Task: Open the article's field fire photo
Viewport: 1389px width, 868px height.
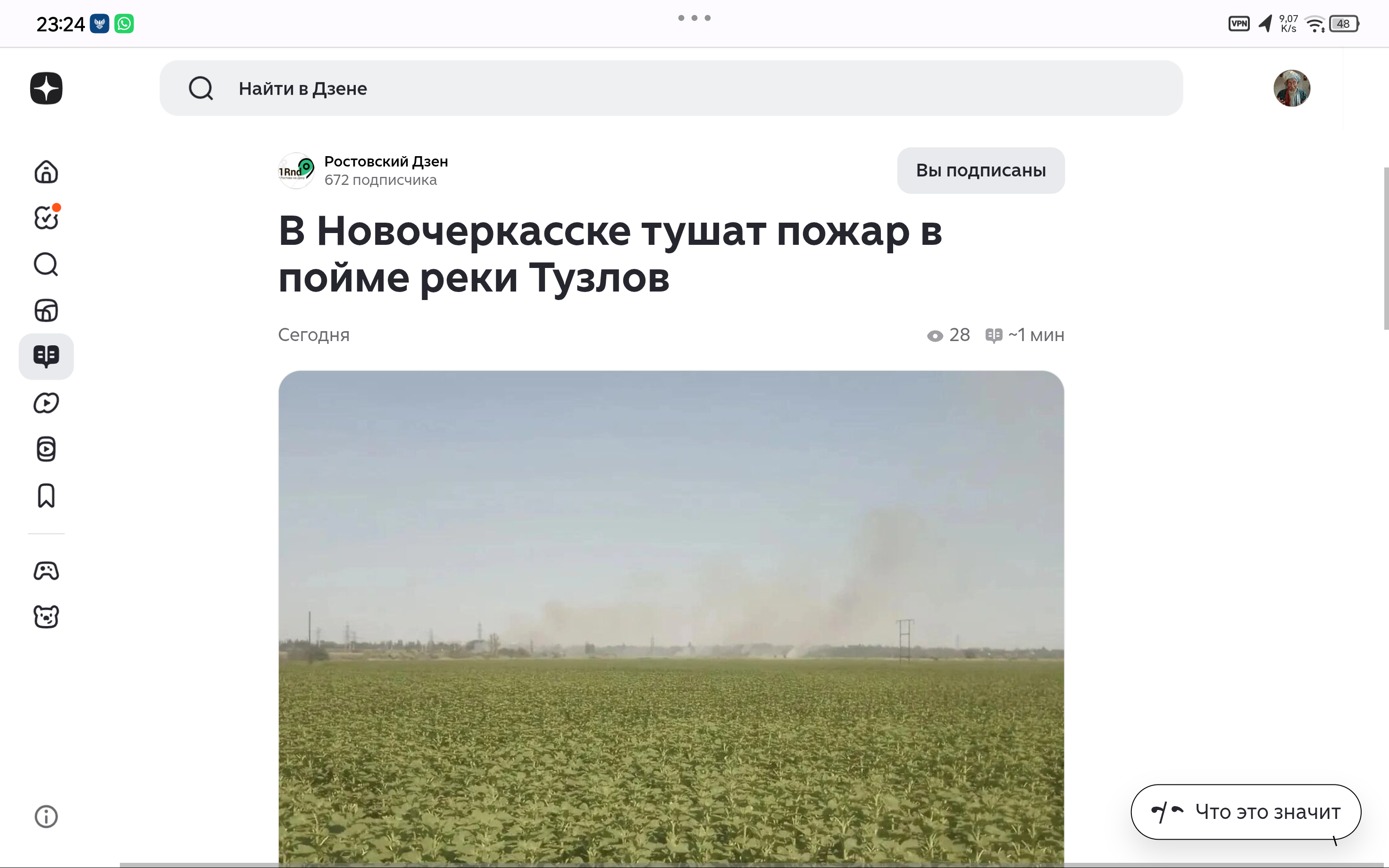Action: click(x=671, y=619)
